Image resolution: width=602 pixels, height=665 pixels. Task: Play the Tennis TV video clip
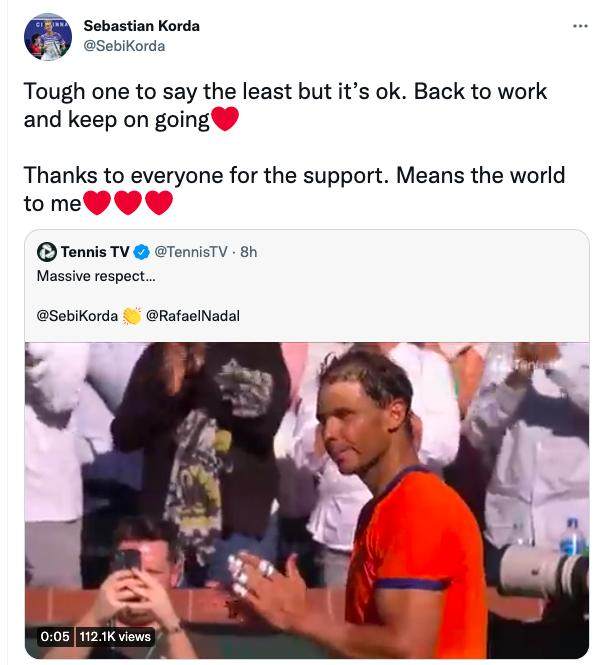[x=306, y=500]
